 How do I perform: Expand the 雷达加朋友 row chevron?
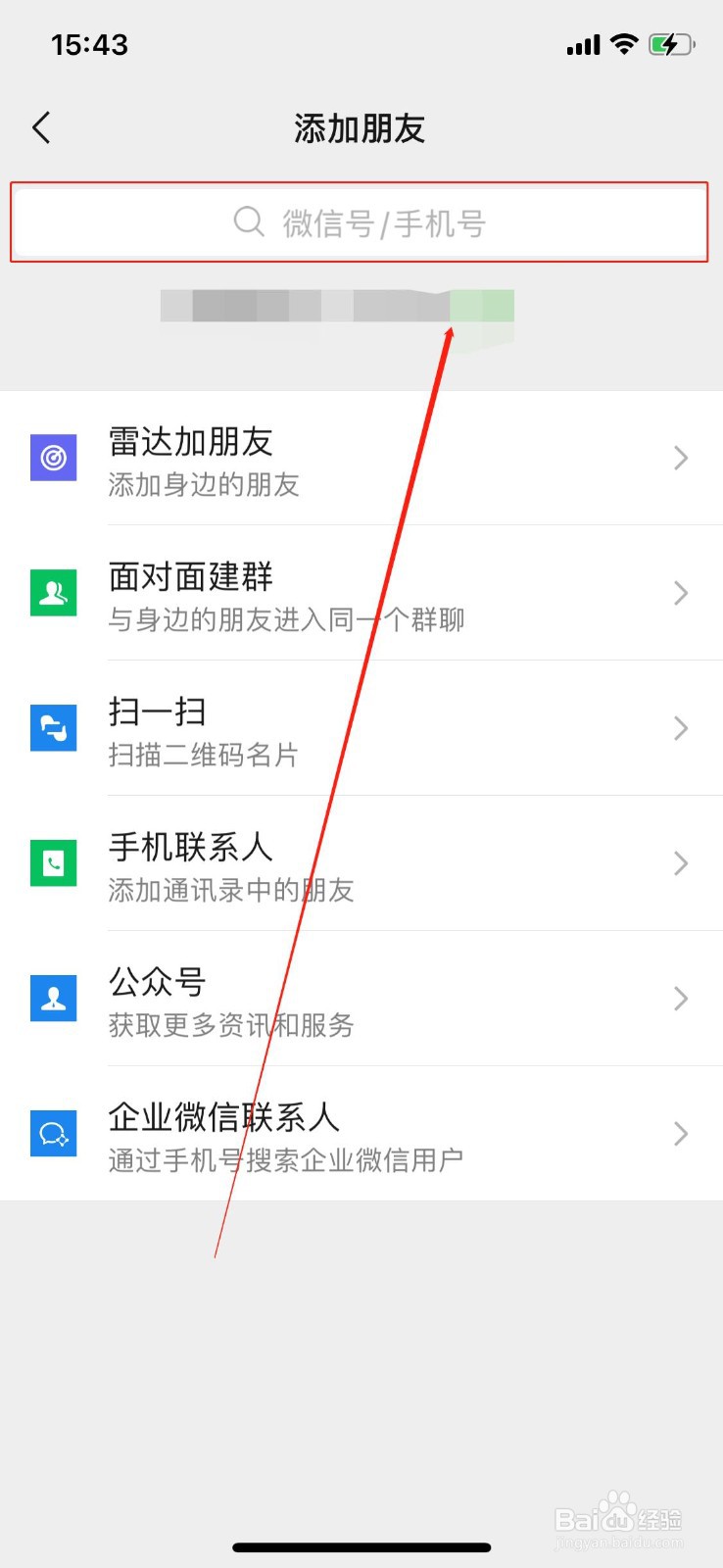[x=681, y=458]
